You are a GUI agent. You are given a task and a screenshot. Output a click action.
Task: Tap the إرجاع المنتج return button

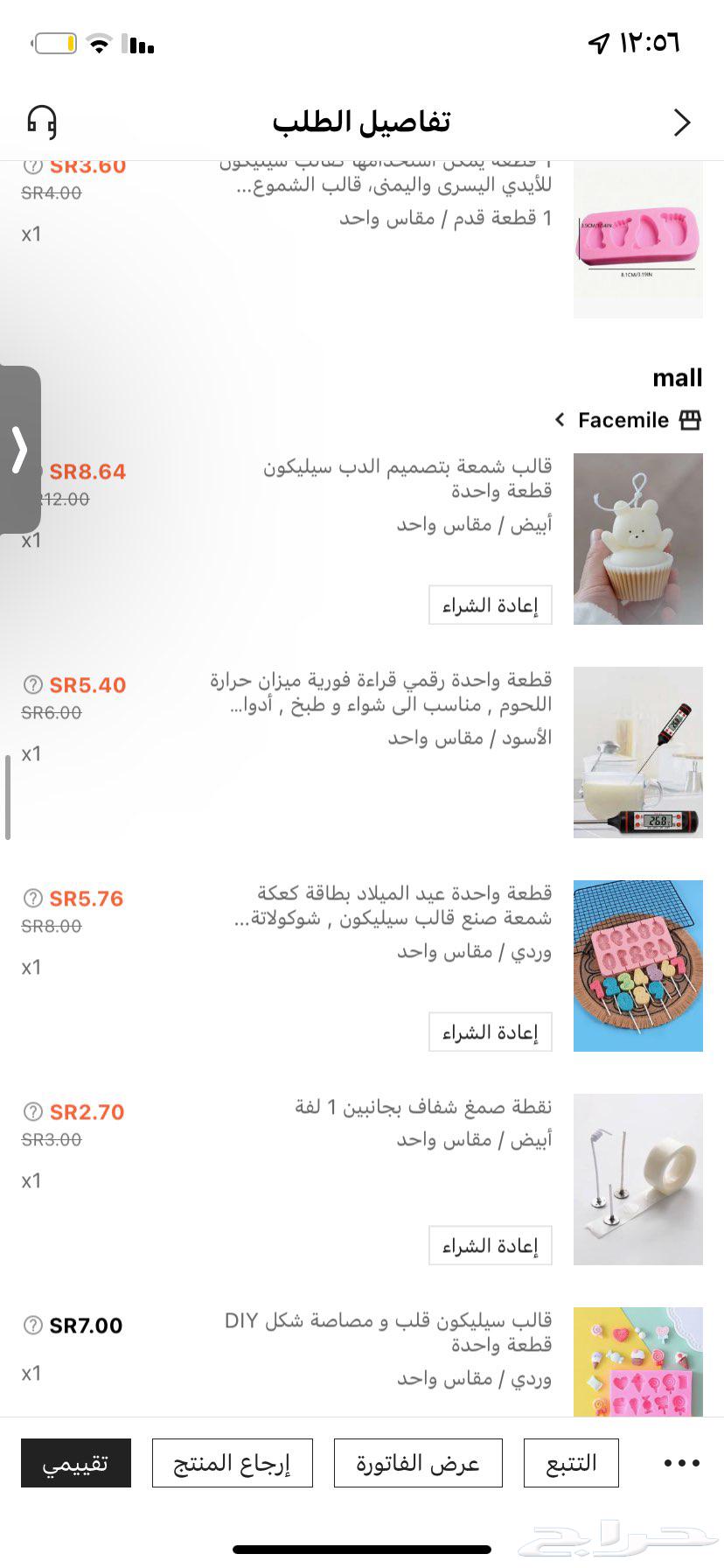232,1462
